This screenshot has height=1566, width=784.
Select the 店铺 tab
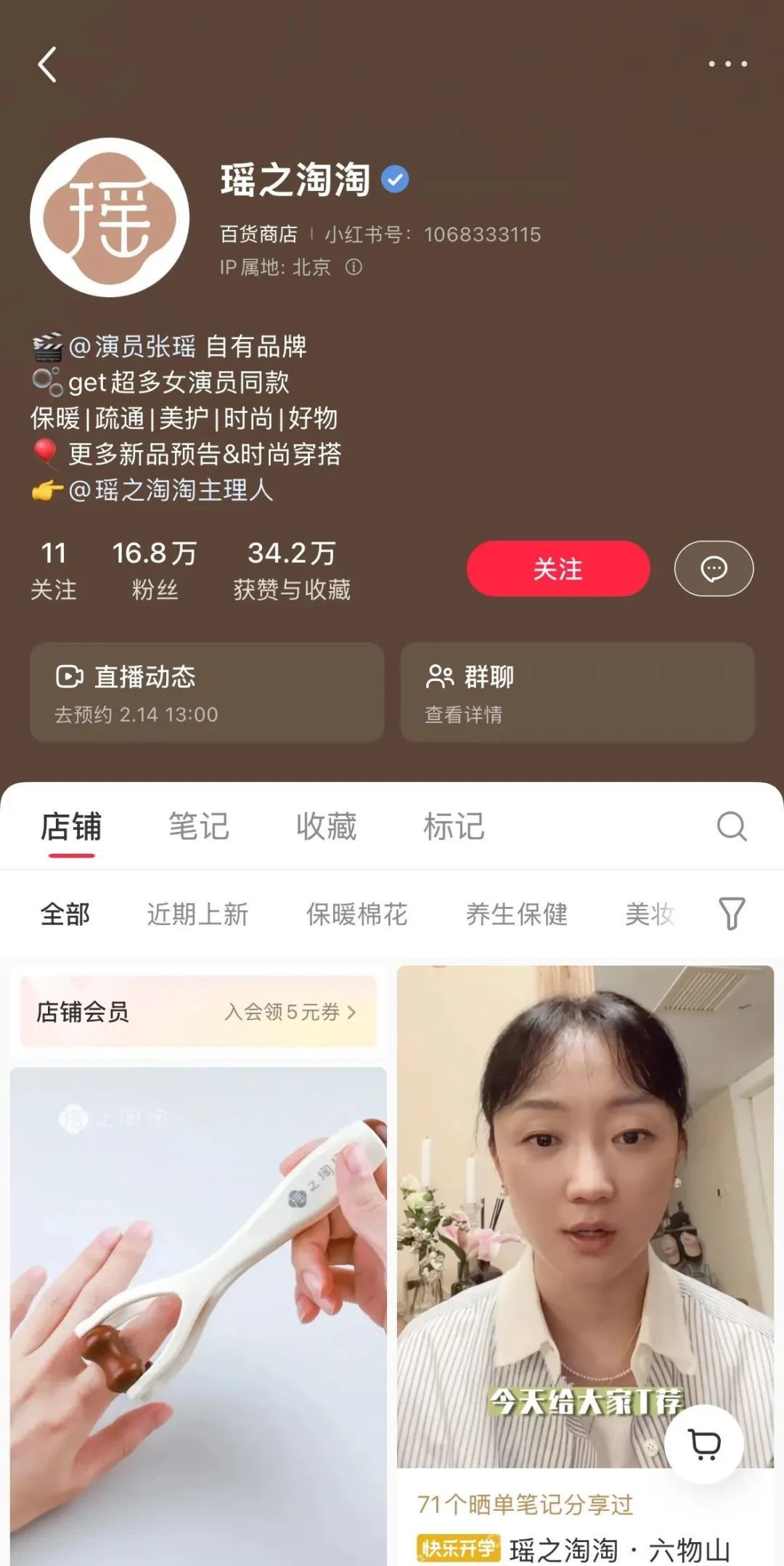(x=71, y=827)
